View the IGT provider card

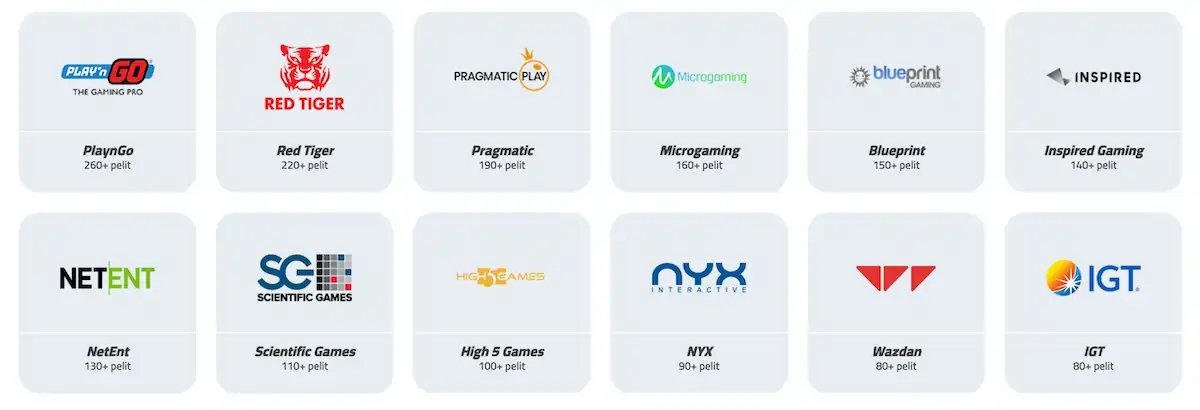pos(1093,302)
